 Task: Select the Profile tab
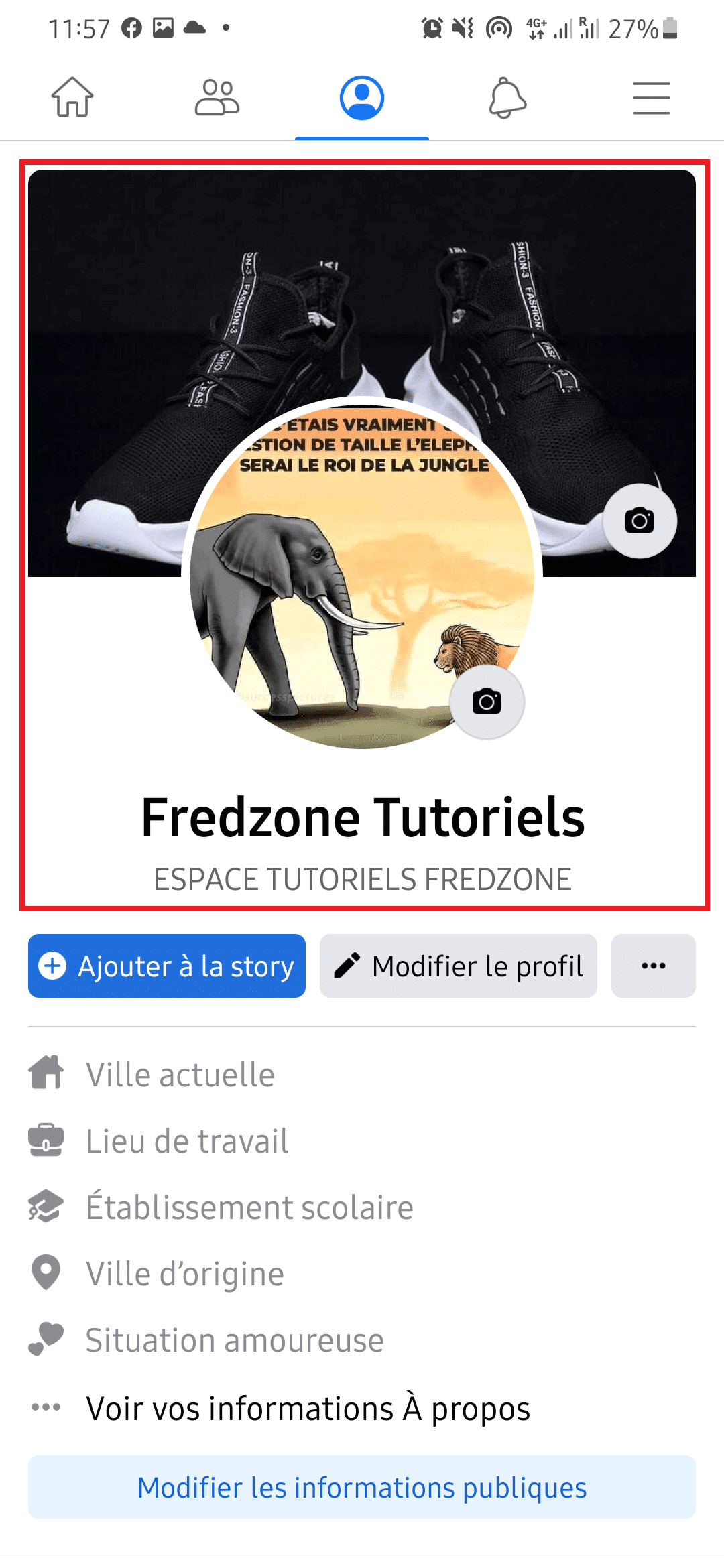coord(362,98)
